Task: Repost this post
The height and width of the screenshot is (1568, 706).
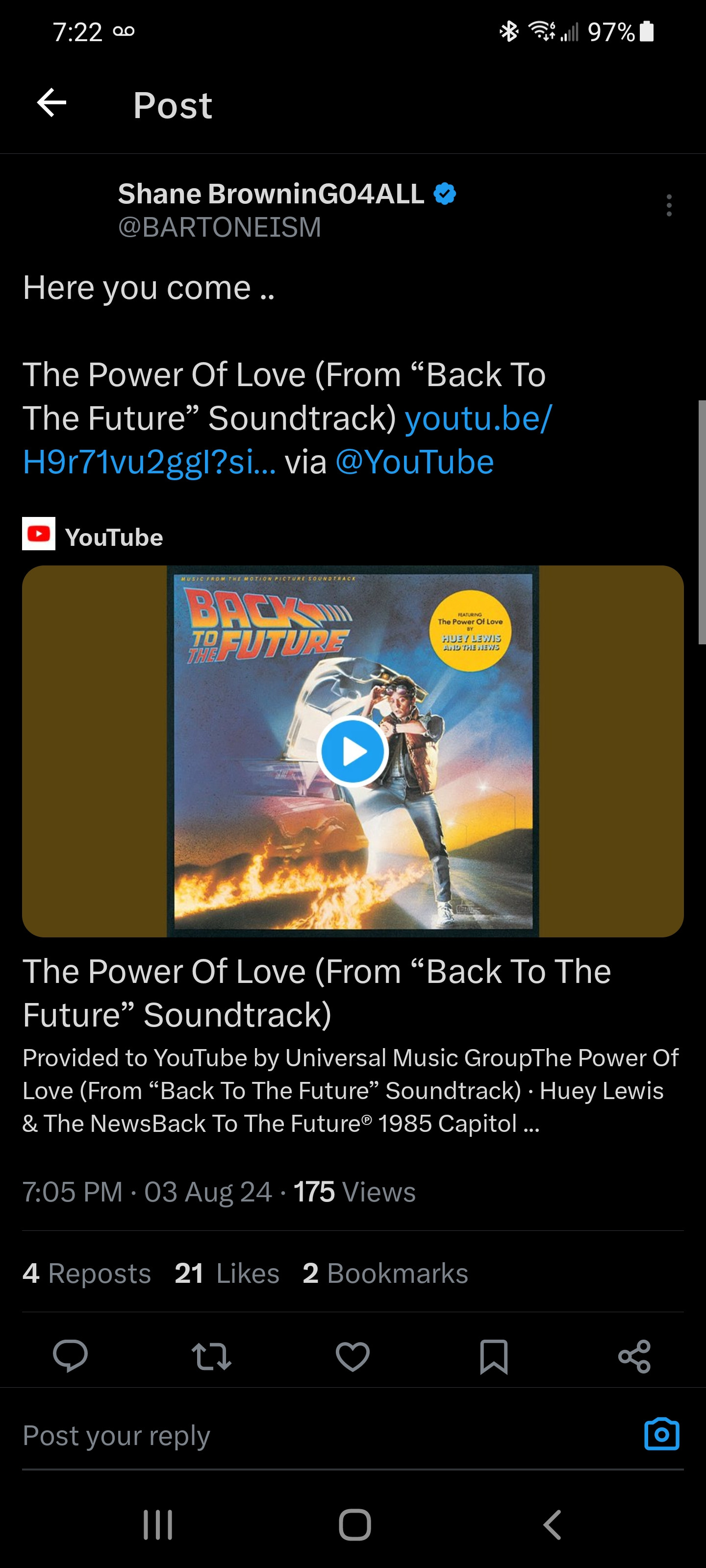Action: click(211, 1356)
